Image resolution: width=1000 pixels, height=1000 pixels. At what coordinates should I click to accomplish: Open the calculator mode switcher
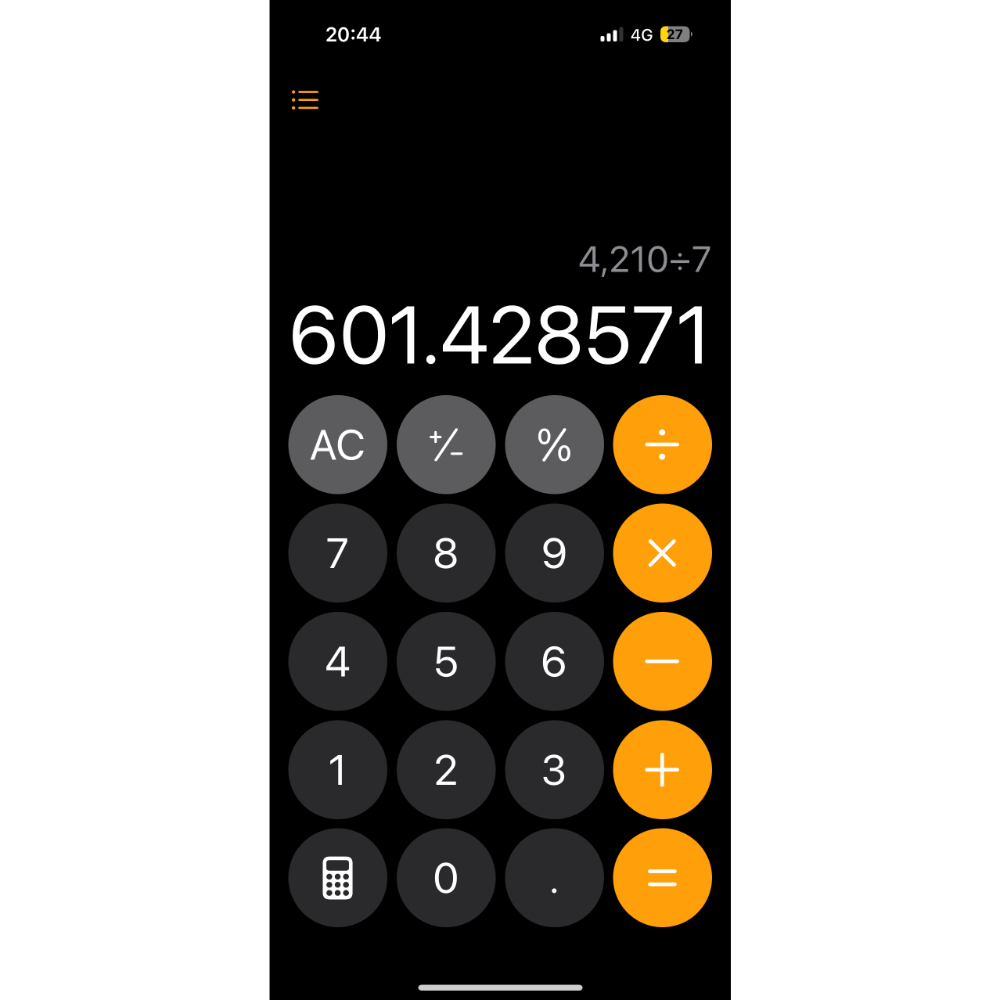pos(337,878)
